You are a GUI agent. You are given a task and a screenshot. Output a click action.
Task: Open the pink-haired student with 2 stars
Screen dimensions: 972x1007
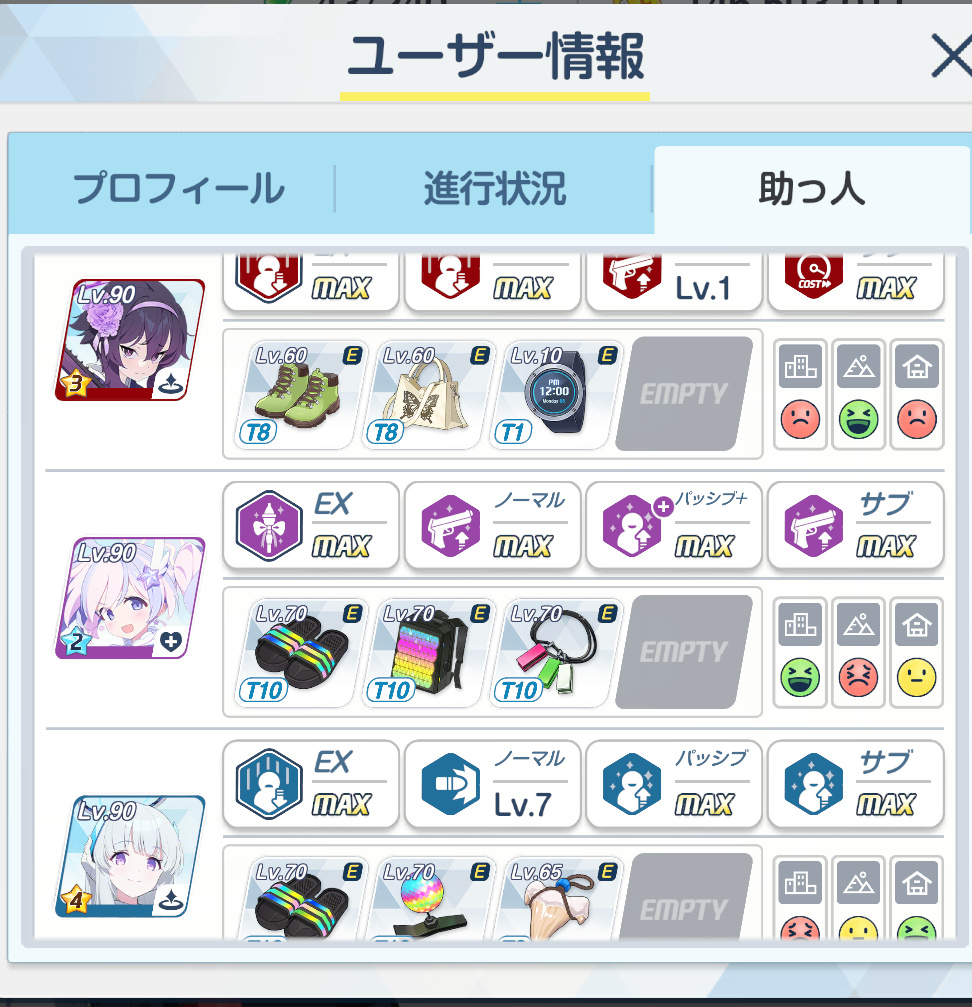130,597
